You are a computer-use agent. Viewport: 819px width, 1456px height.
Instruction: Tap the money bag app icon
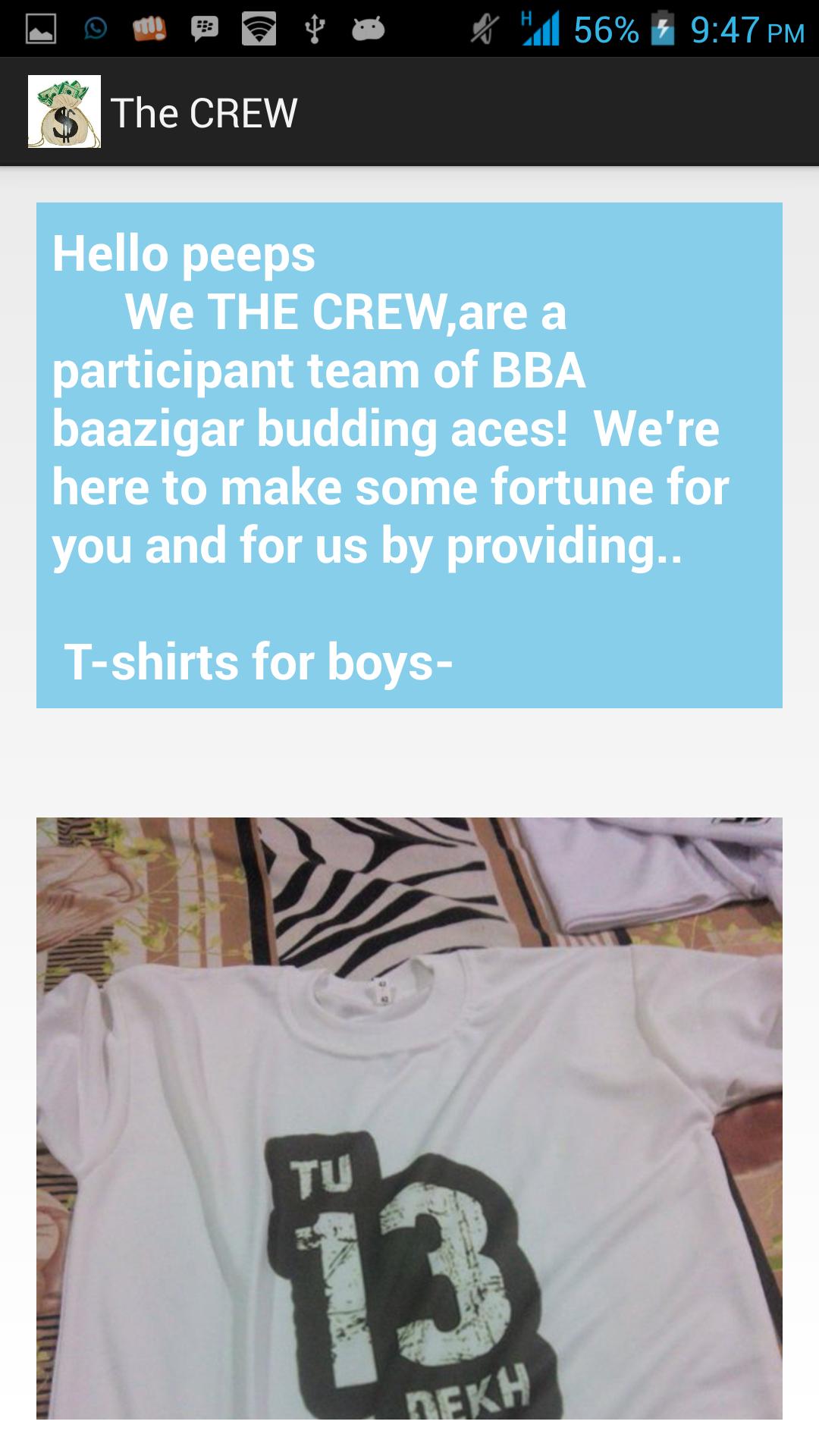tap(64, 111)
